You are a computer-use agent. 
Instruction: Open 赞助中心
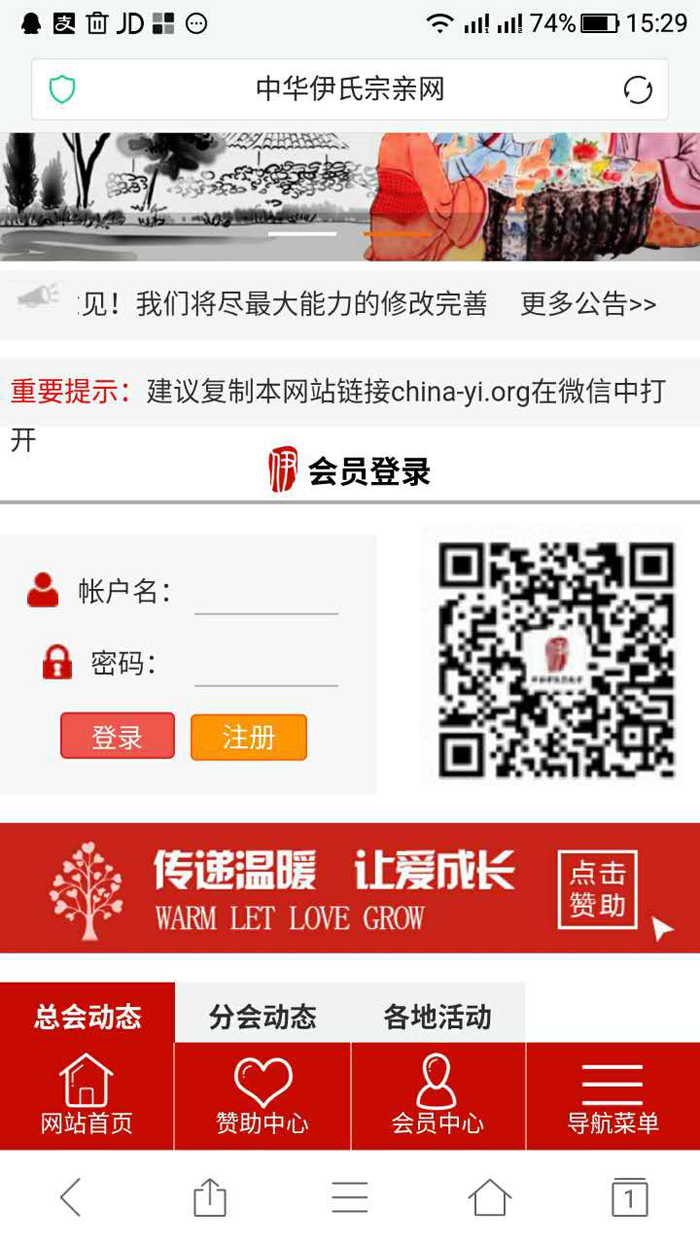click(x=262, y=1097)
